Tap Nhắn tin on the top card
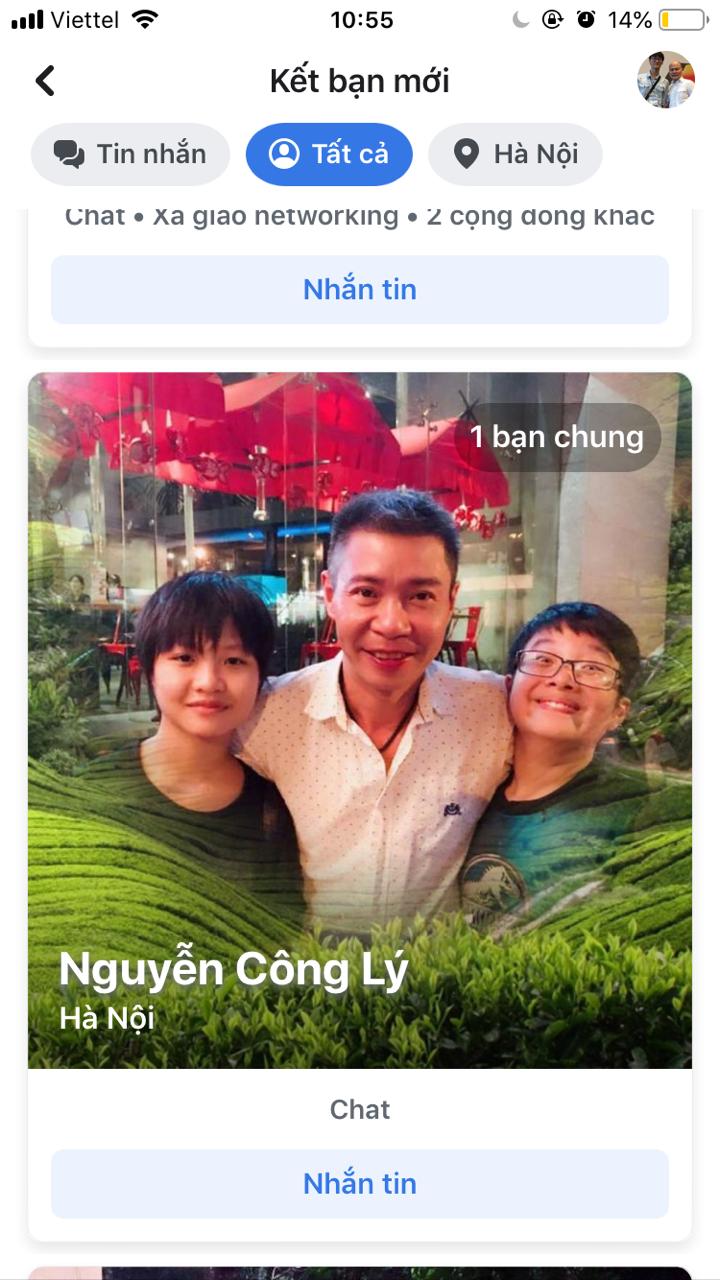 click(x=359, y=290)
